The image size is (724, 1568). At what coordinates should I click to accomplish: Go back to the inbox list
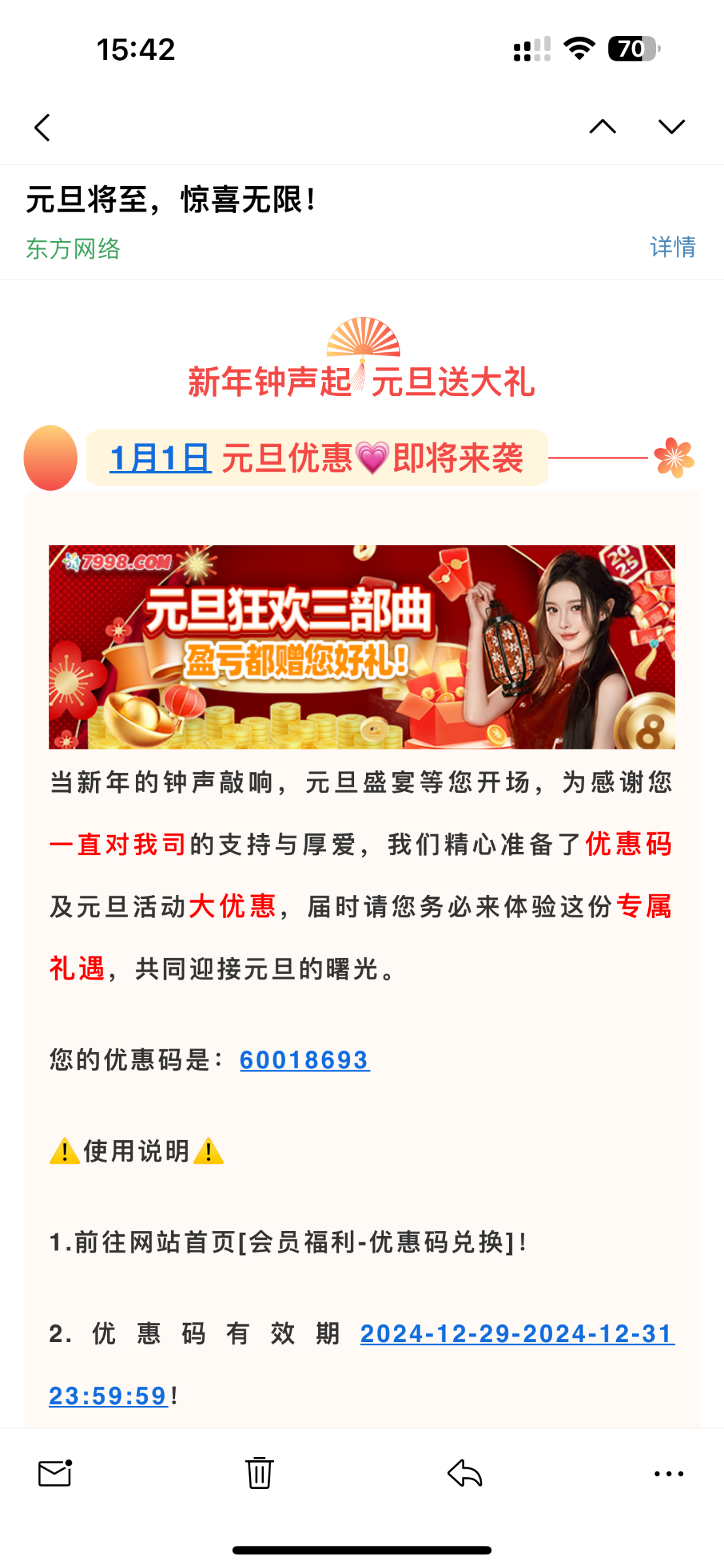point(42,127)
